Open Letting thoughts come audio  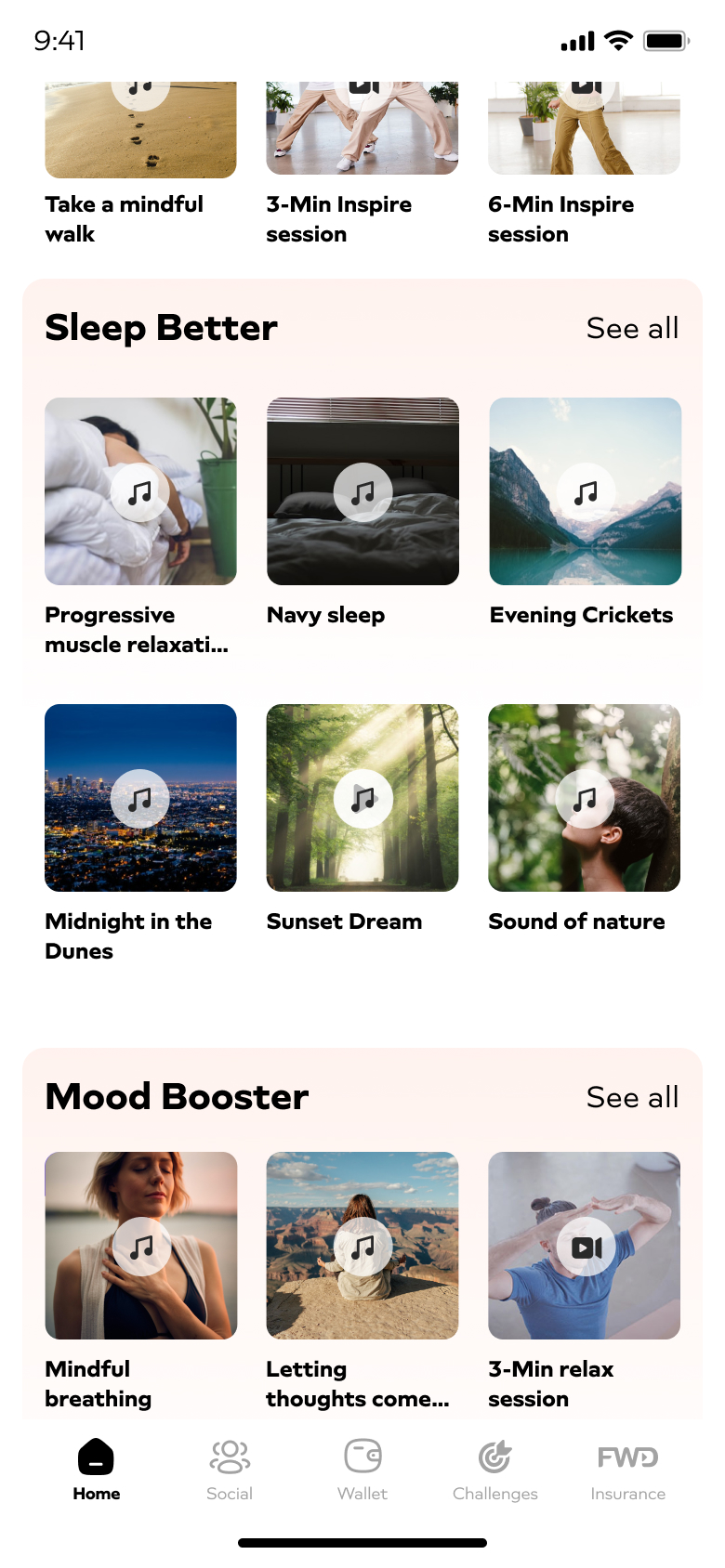point(362,1246)
